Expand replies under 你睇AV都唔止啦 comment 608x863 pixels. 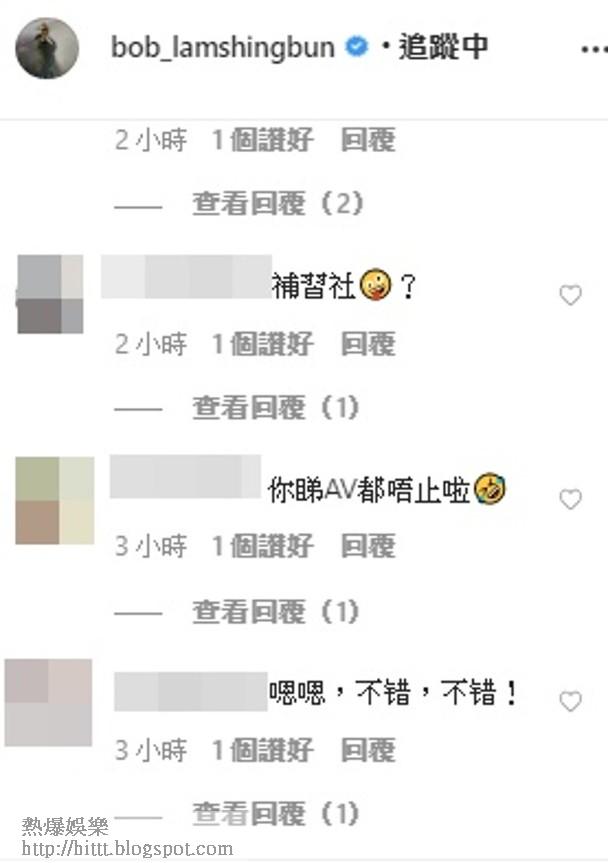pos(275,610)
